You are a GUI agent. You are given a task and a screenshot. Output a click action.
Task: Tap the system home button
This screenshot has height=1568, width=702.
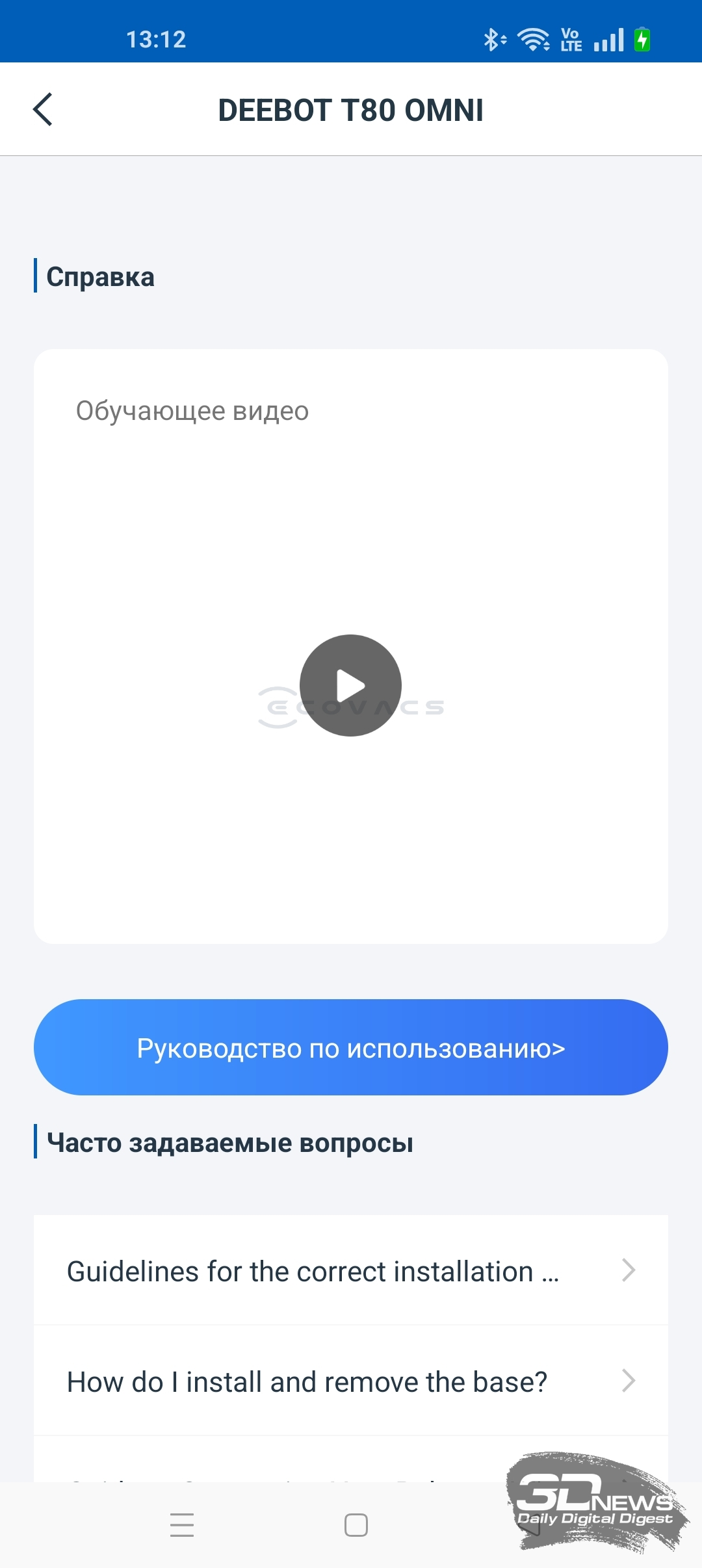click(356, 1525)
